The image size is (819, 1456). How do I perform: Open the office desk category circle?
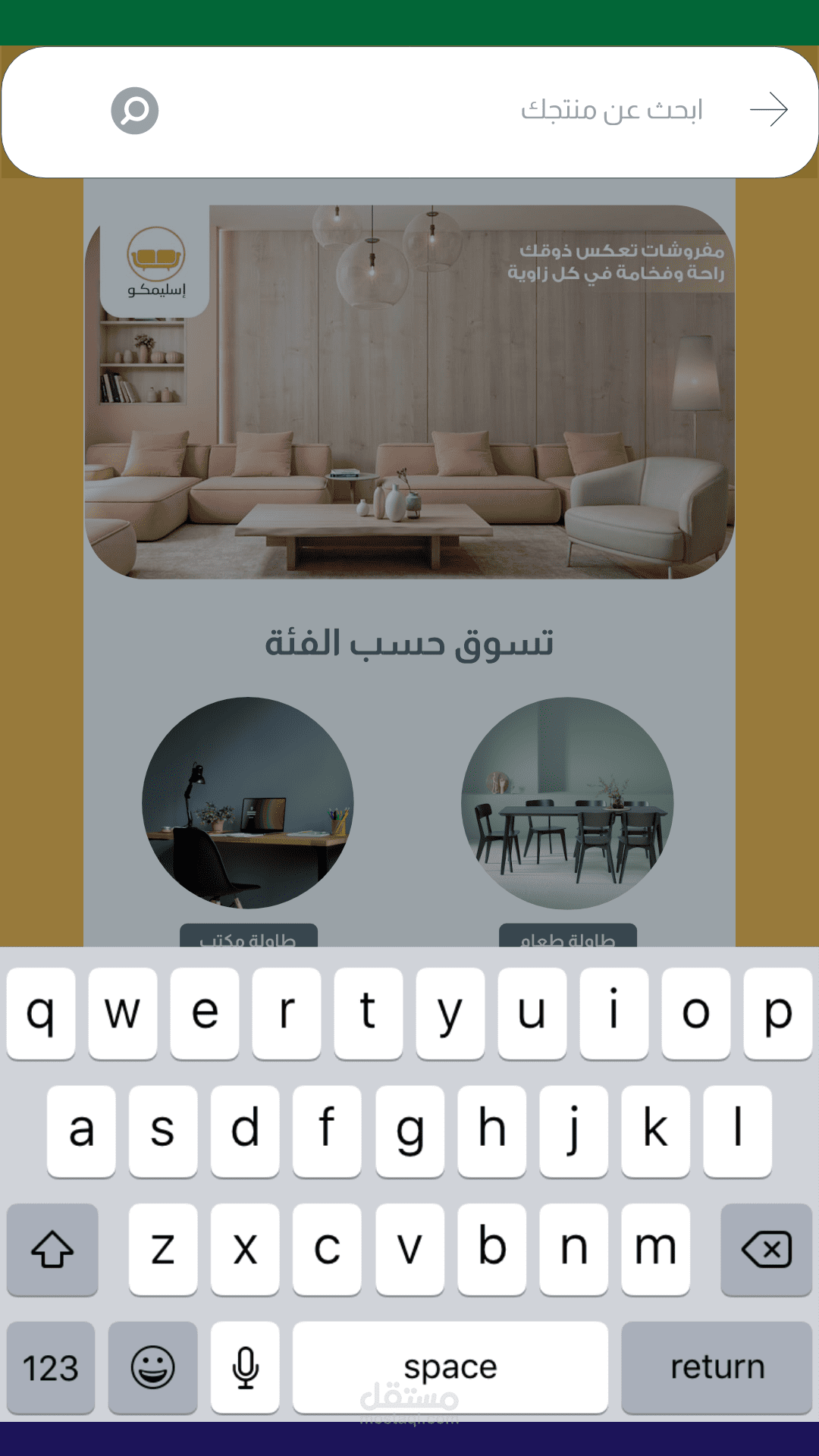pos(248,802)
